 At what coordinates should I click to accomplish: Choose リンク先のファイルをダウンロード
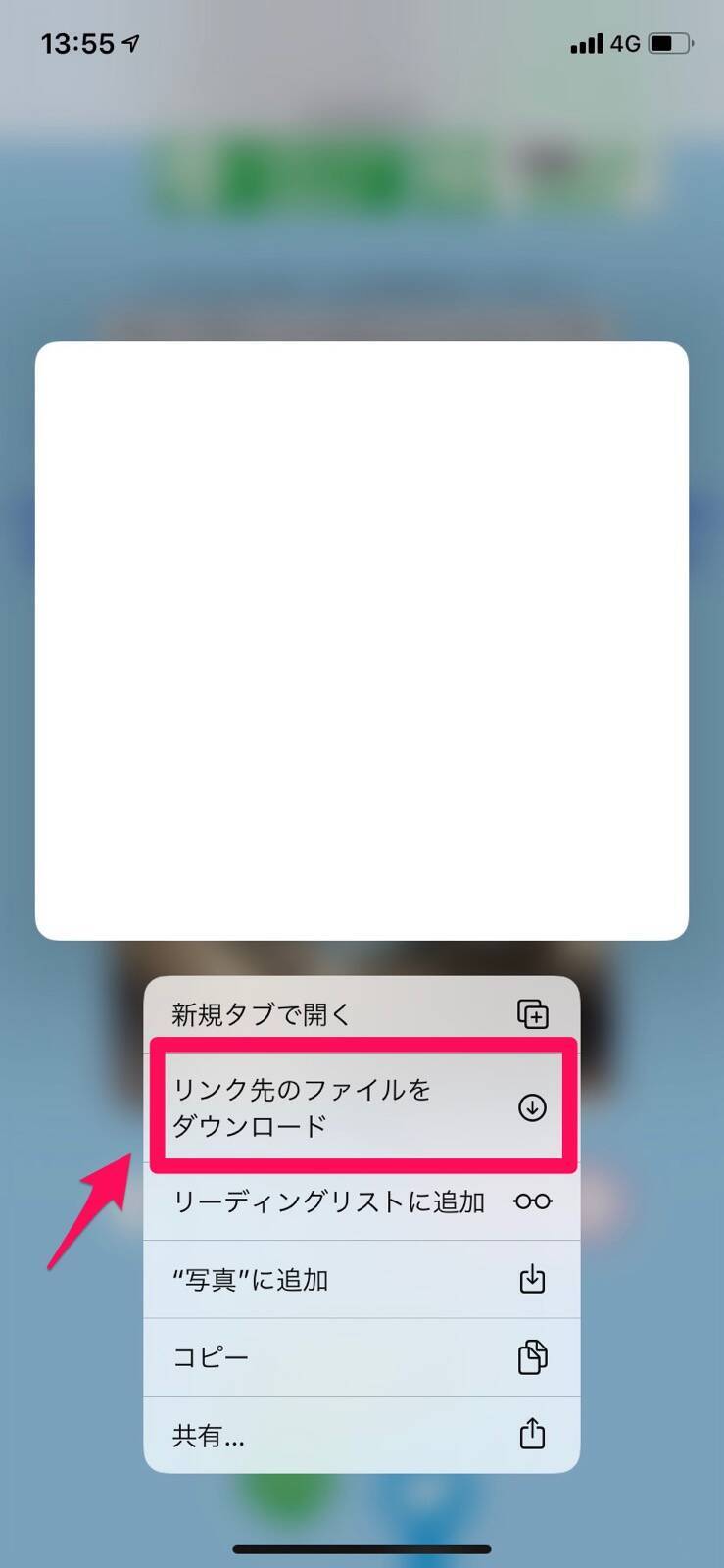tap(361, 1107)
